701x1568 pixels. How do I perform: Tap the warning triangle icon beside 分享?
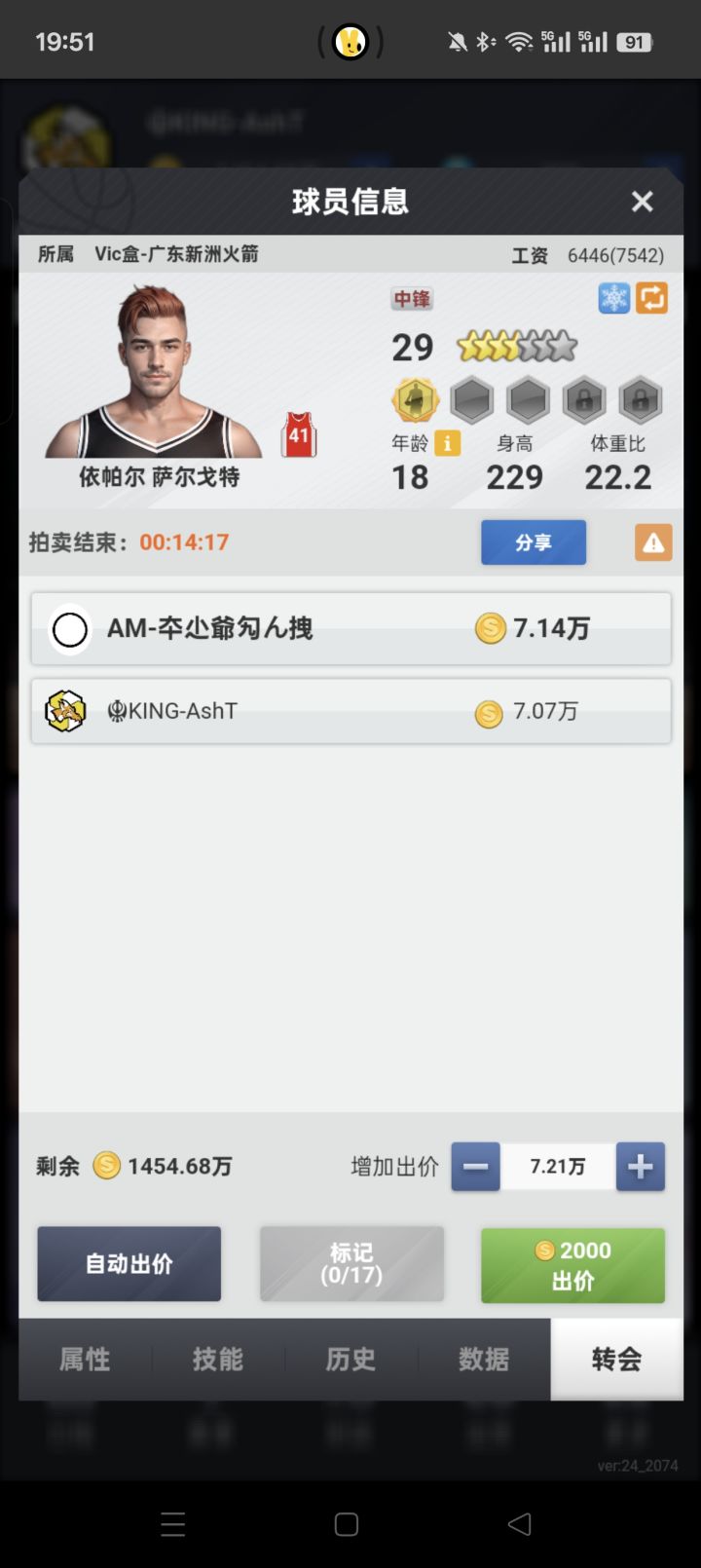click(x=653, y=542)
